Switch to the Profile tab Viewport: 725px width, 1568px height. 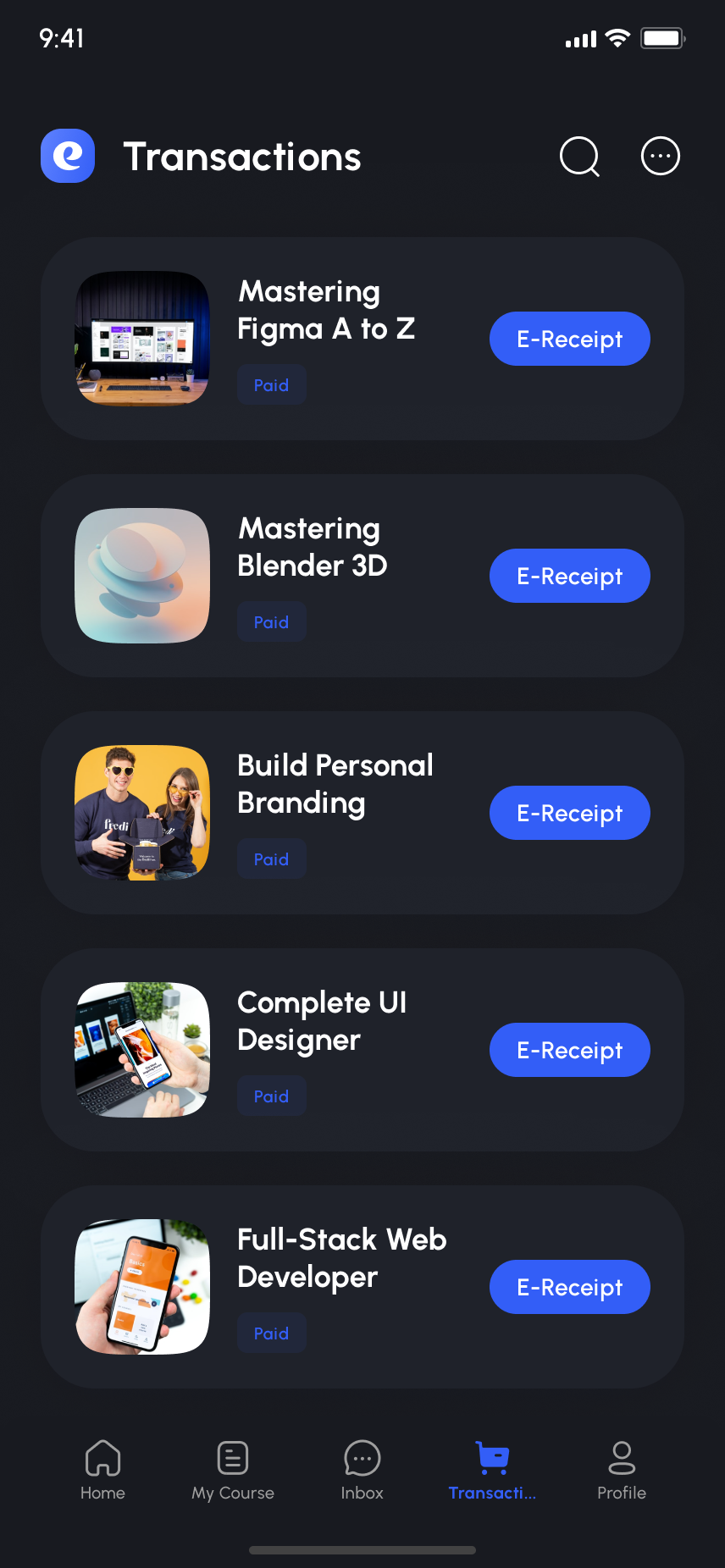tap(622, 1470)
